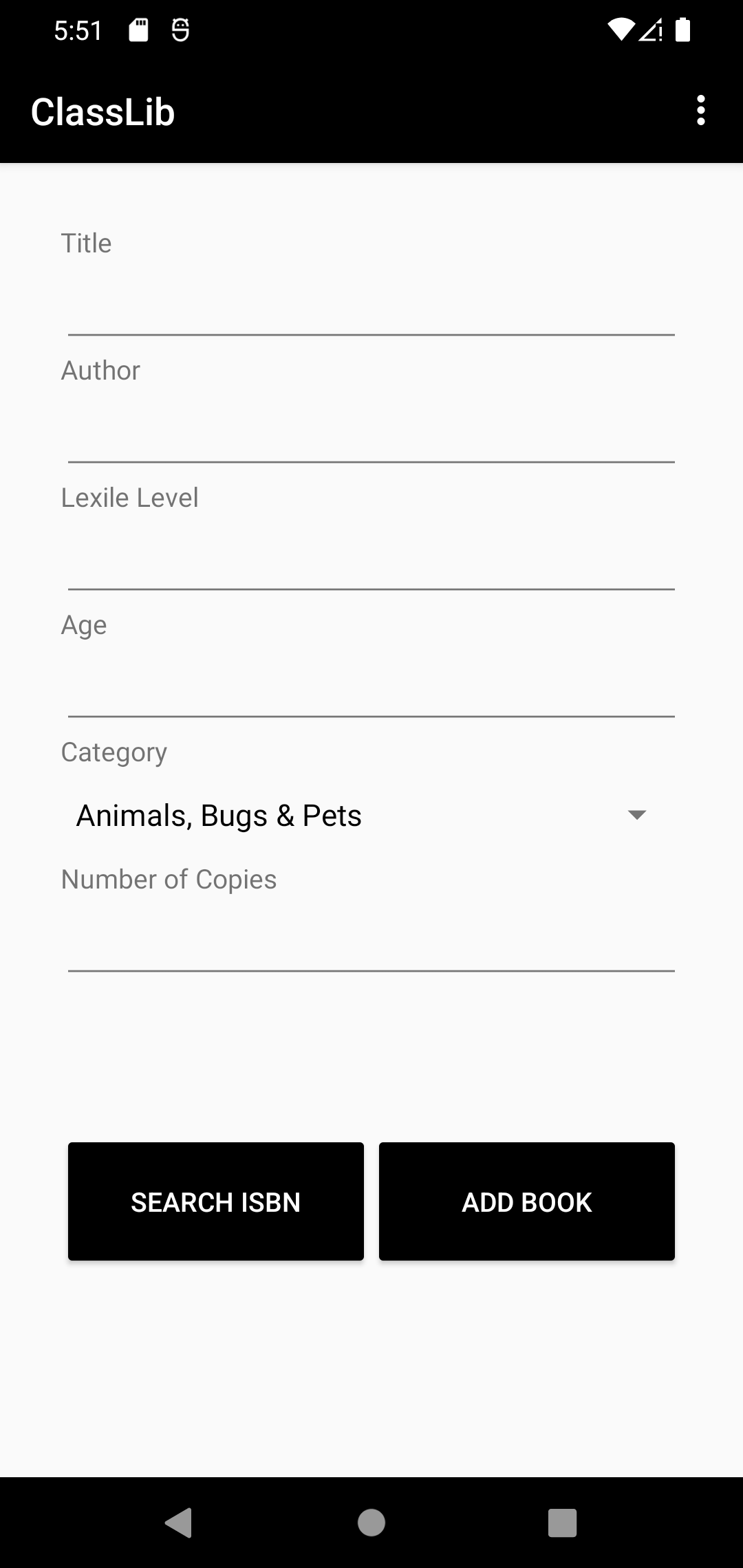Tap the Add Book button
The width and height of the screenshot is (743, 1568).
point(527,1201)
